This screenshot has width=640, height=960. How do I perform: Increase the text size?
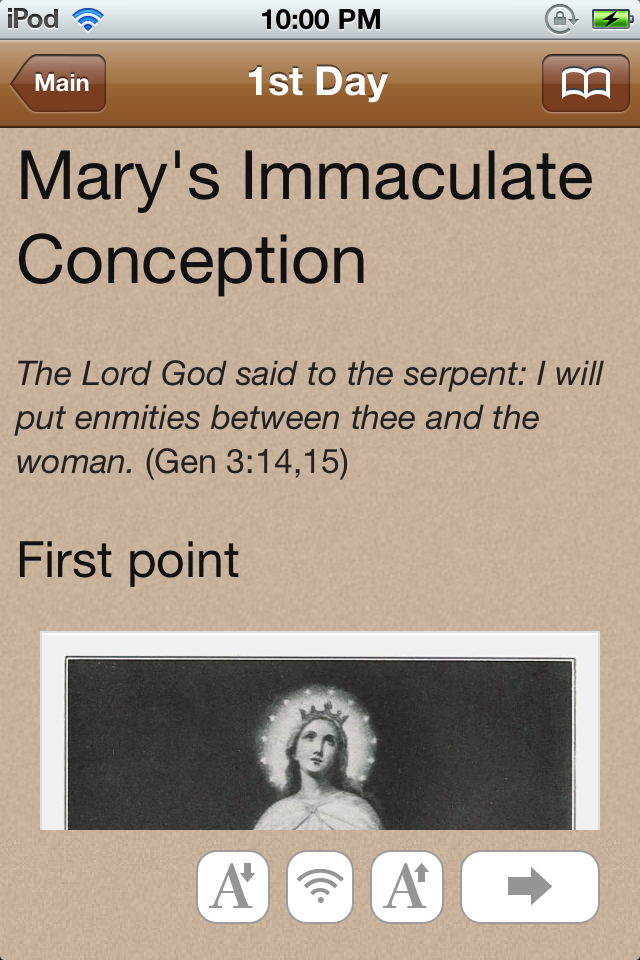tap(406, 887)
